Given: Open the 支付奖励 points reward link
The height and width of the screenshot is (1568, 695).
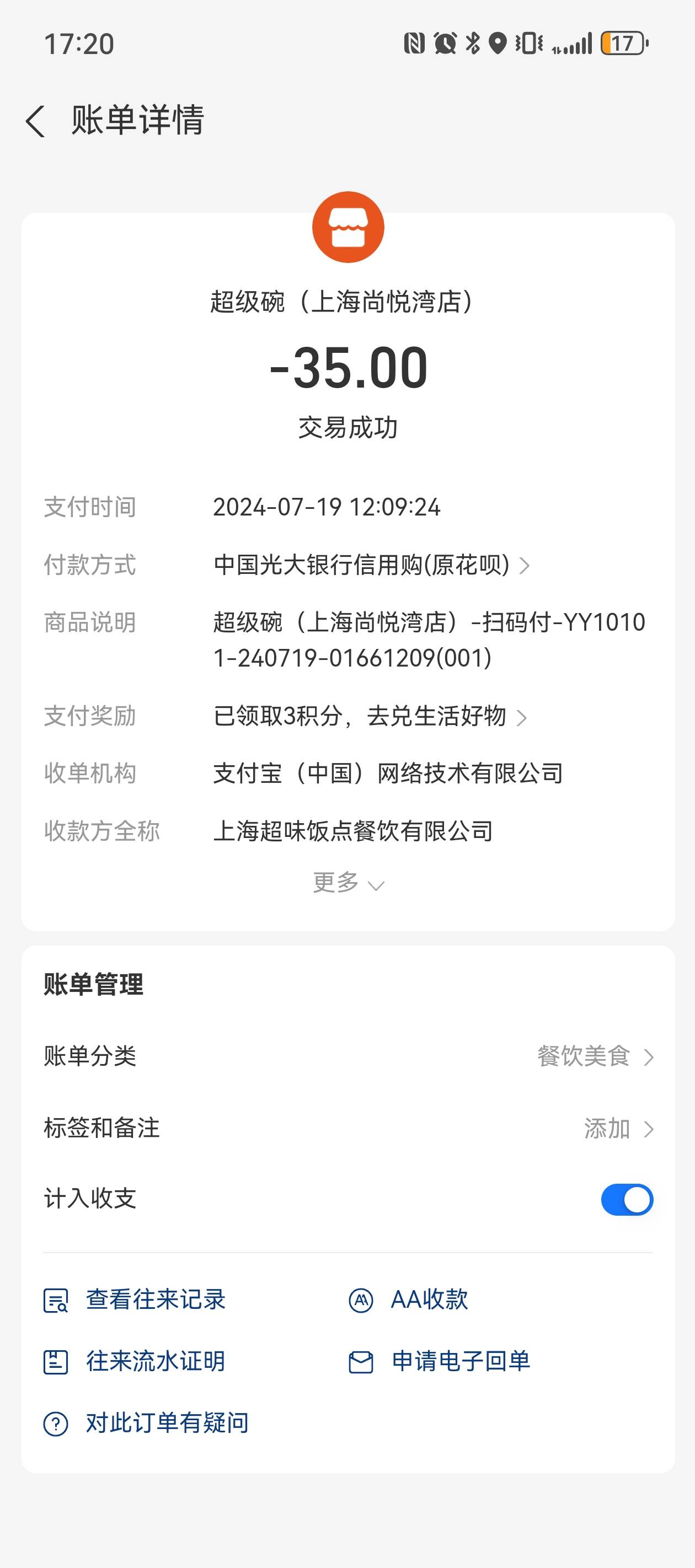Looking at the screenshot, I should coord(370,716).
